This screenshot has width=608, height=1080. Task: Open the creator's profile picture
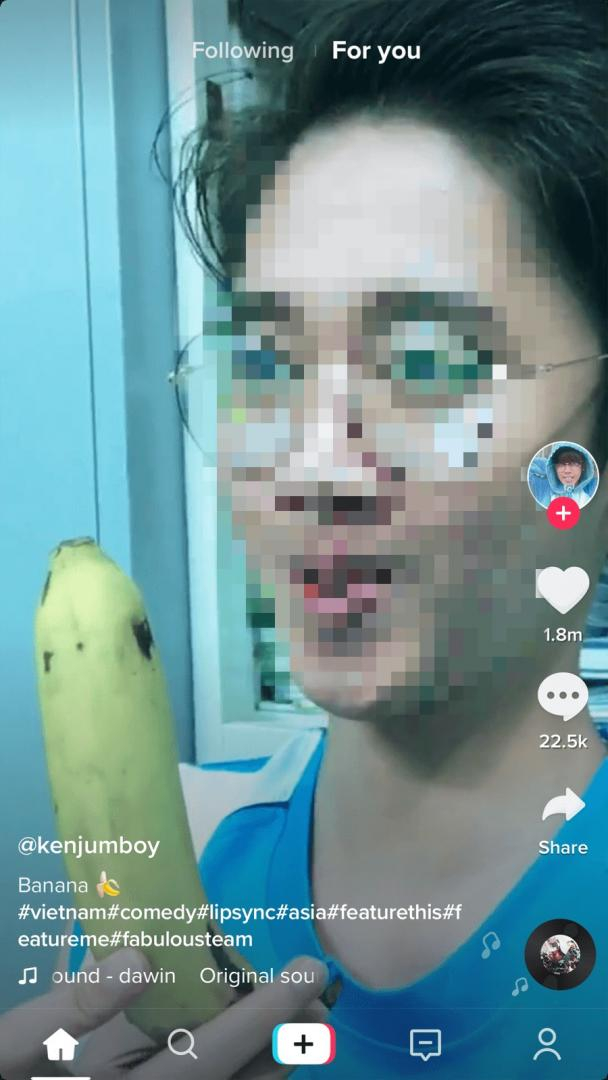pyautogui.click(x=563, y=474)
